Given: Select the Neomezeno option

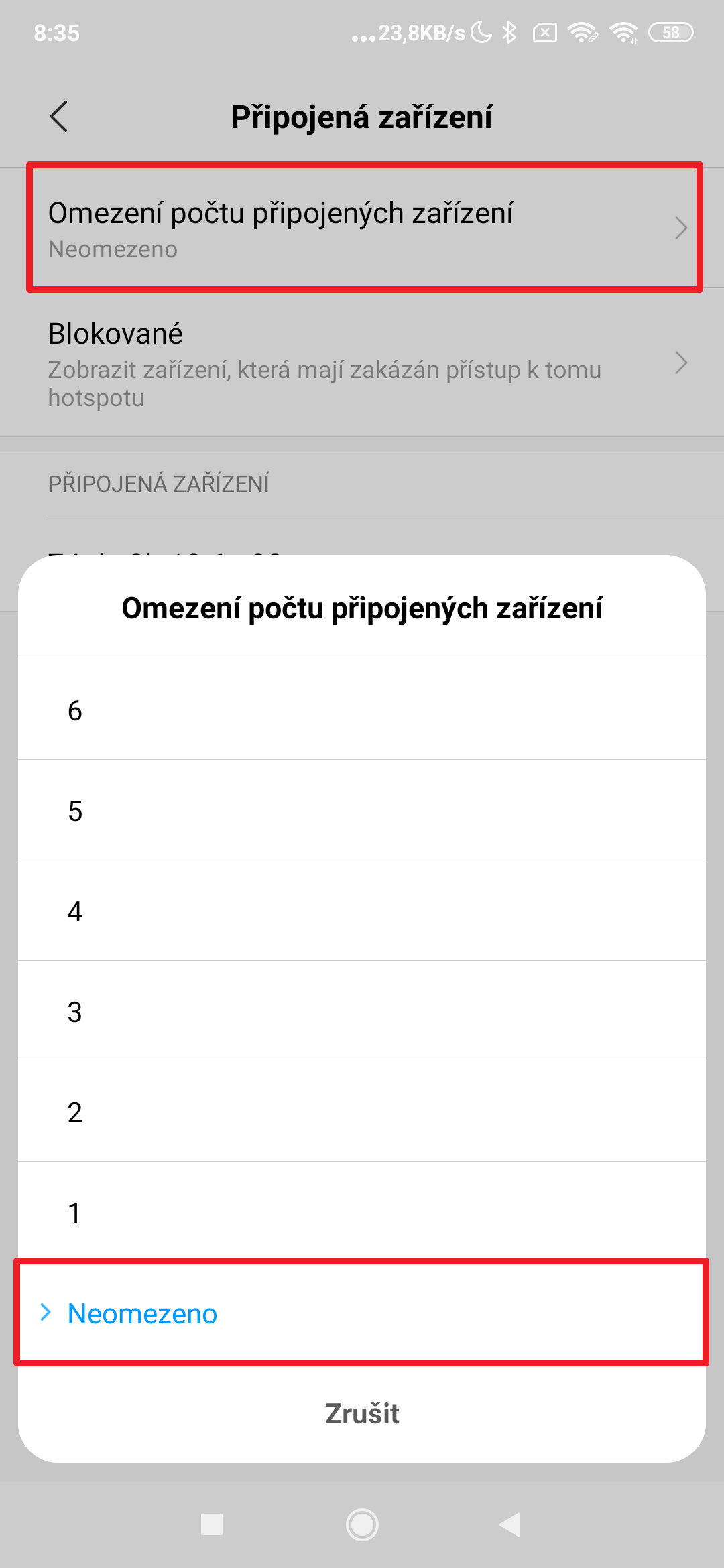Looking at the screenshot, I should (362, 1313).
